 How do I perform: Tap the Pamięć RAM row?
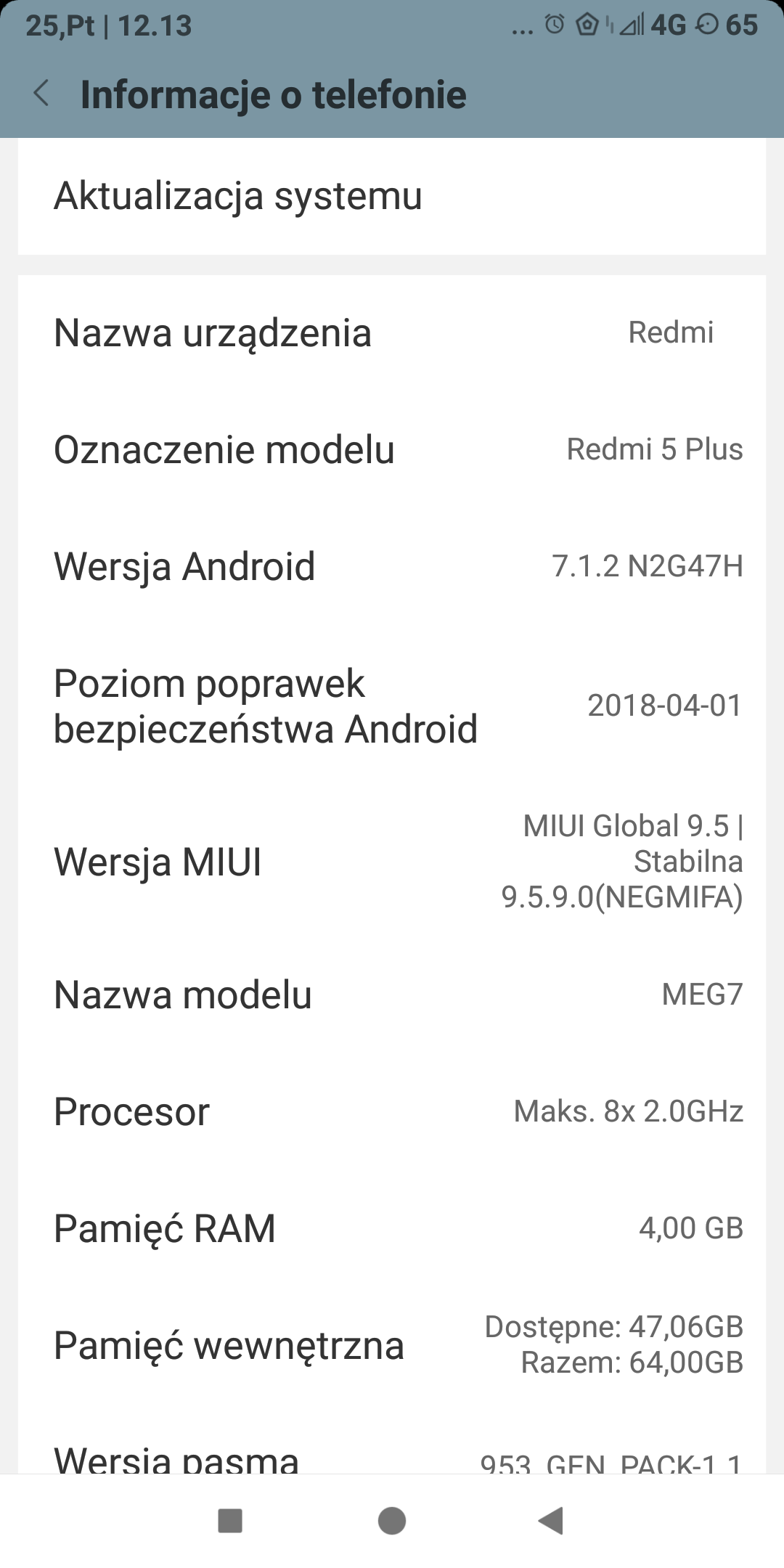pyautogui.click(x=392, y=1228)
